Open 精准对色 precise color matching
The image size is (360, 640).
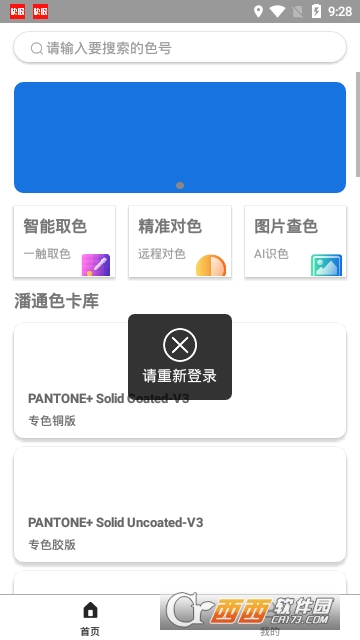click(180, 241)
